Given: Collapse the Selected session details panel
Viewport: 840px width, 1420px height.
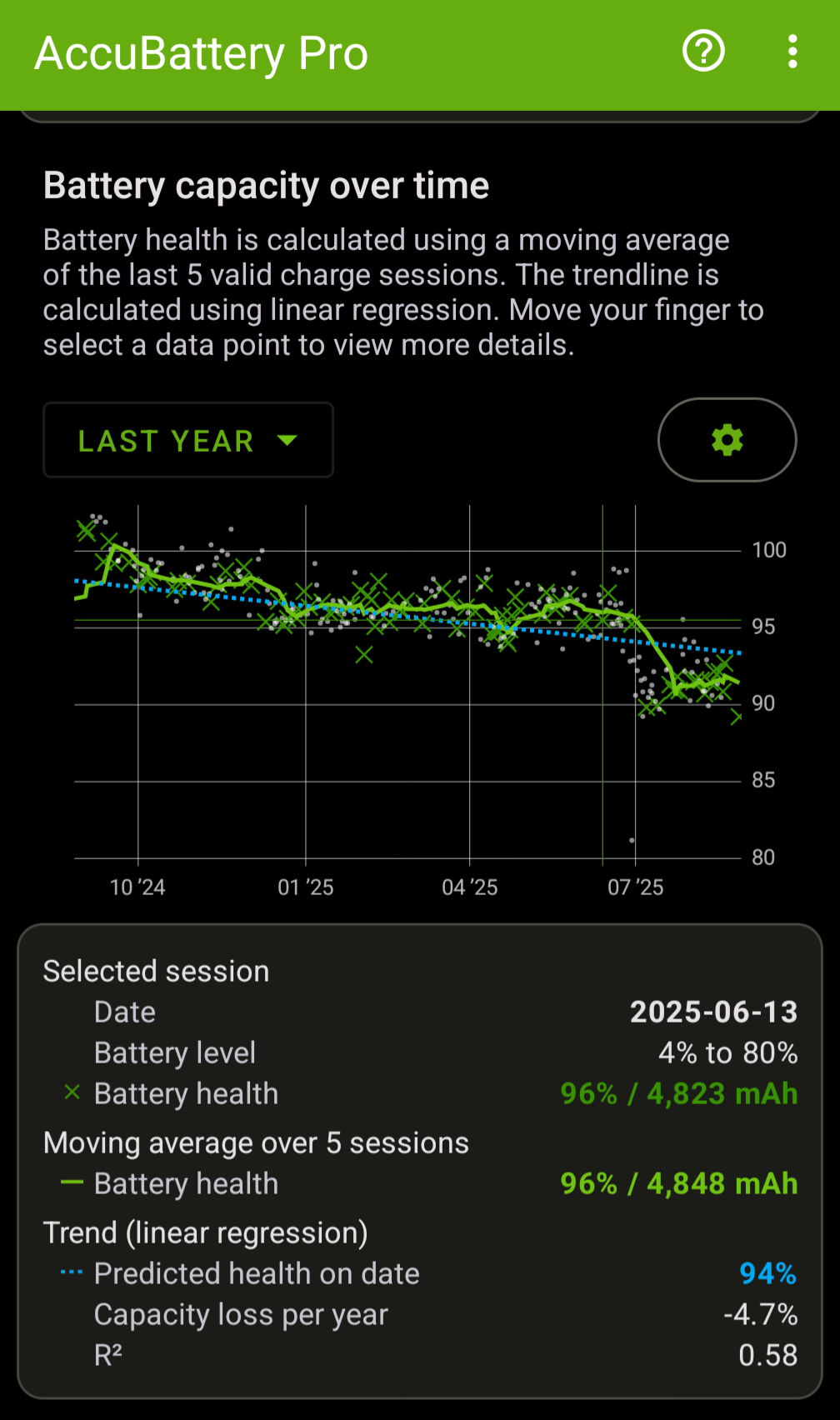Looking at the screenshot, I should pyautogui.click(x=156, y=970).
